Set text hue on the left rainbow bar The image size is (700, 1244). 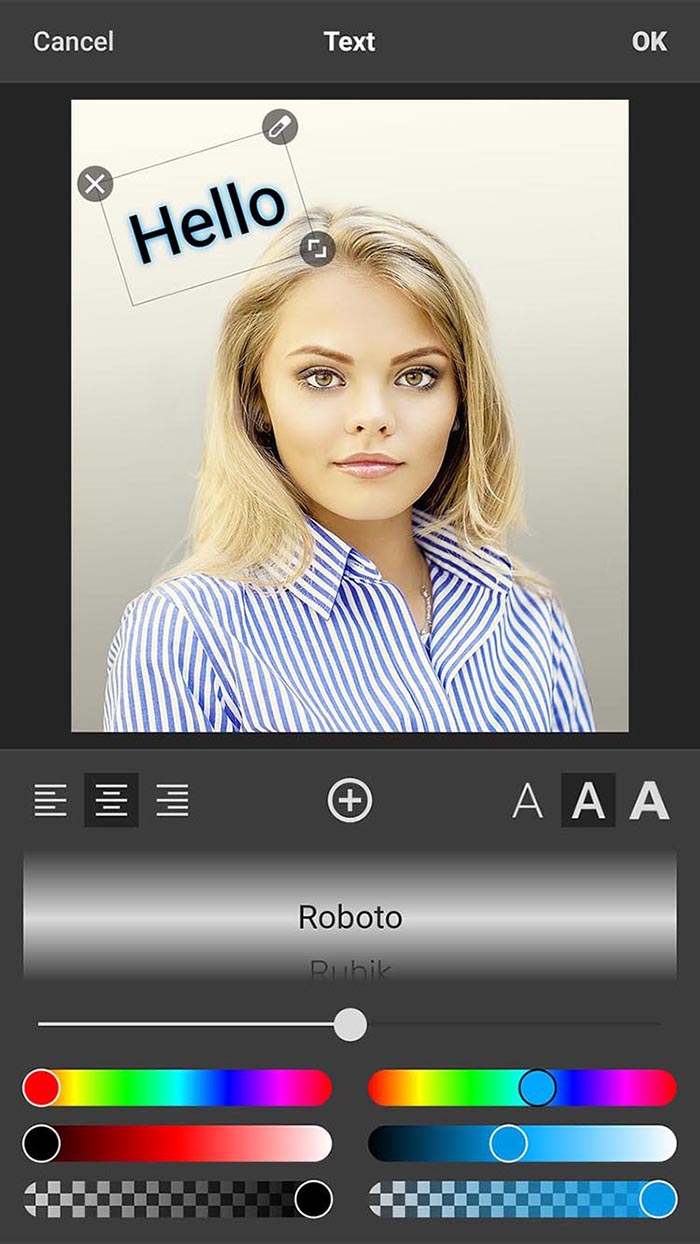[x=180, y=1088]
